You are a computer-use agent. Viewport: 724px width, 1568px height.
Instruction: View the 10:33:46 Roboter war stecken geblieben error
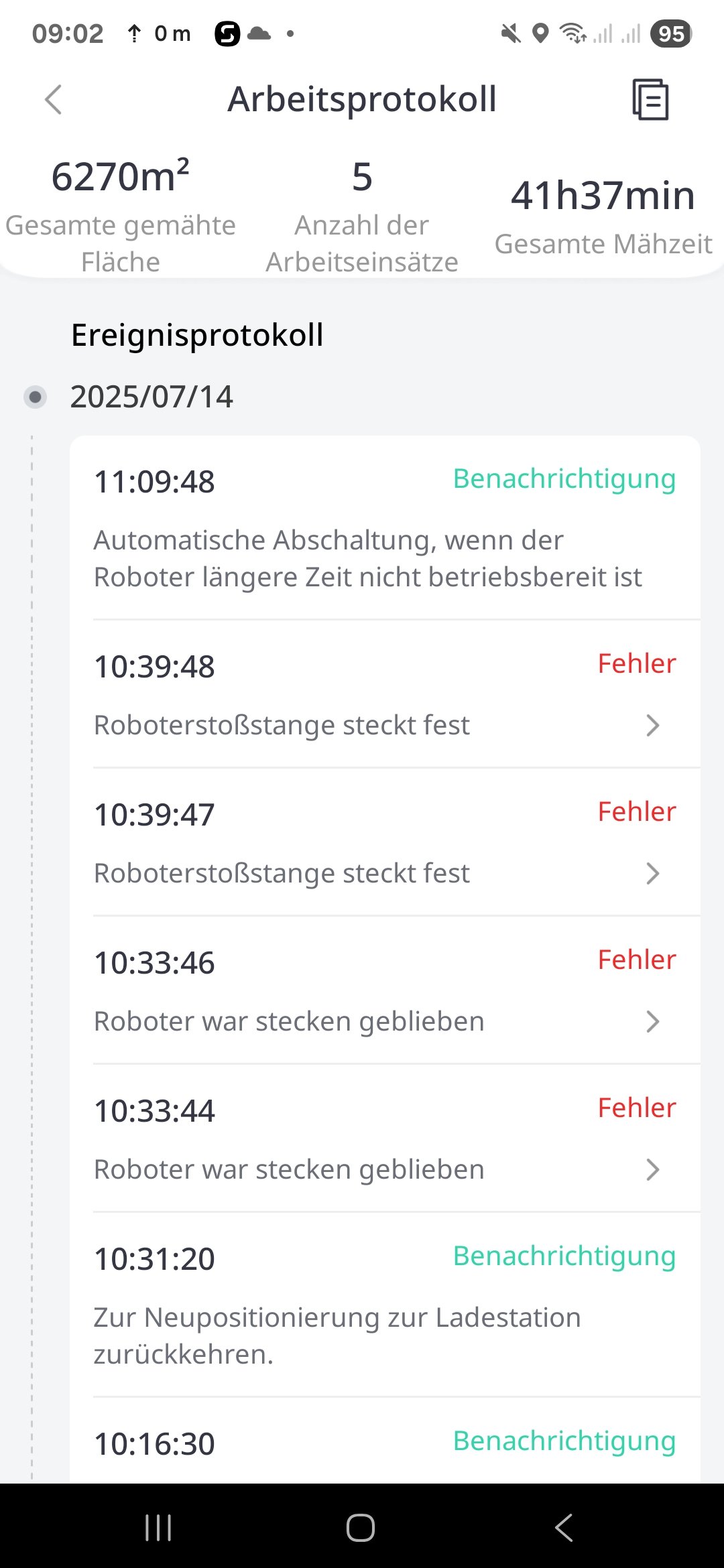coord(385,990)
